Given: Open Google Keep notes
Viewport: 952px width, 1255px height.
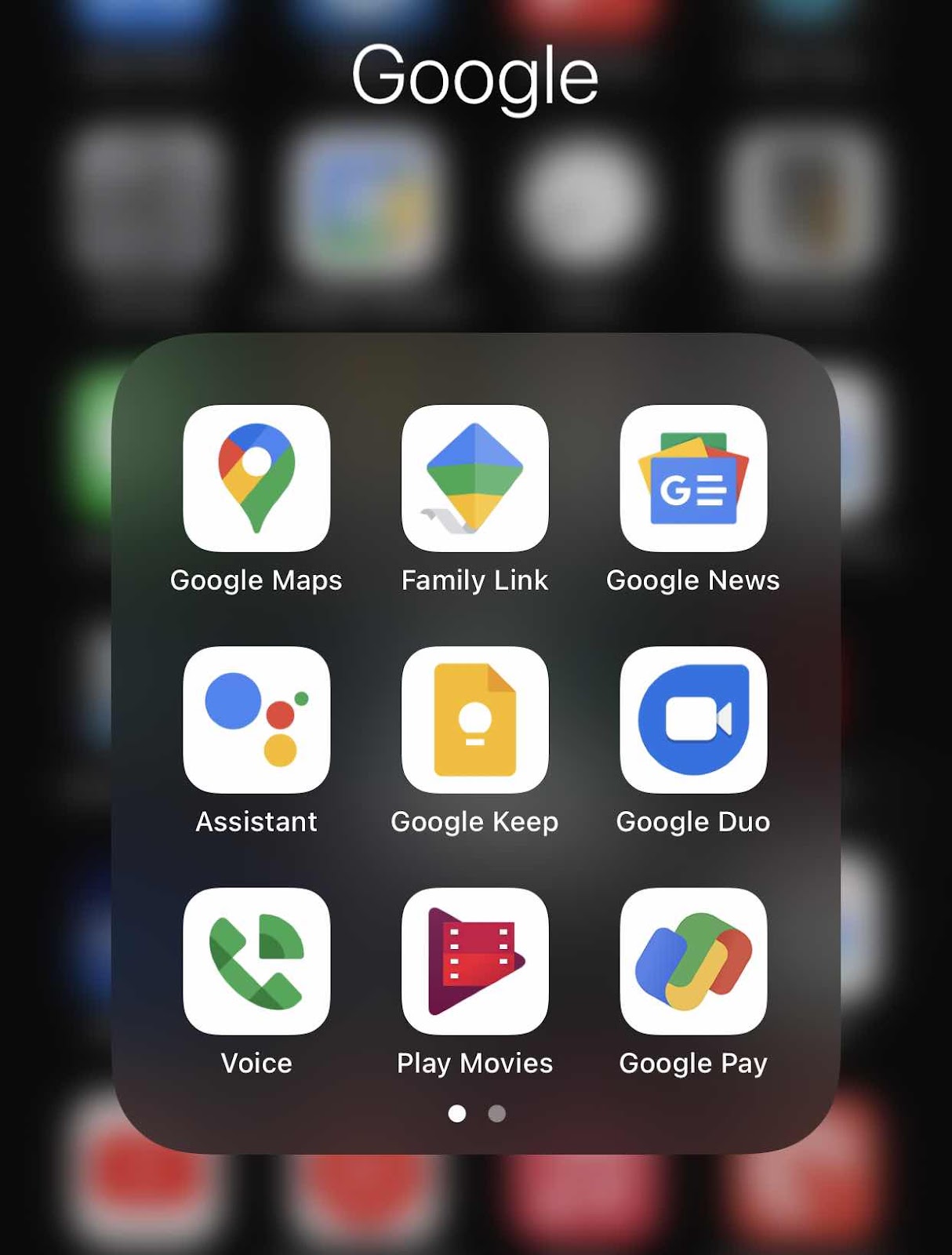Looking at the screenshot, I should tap(474, 719).
